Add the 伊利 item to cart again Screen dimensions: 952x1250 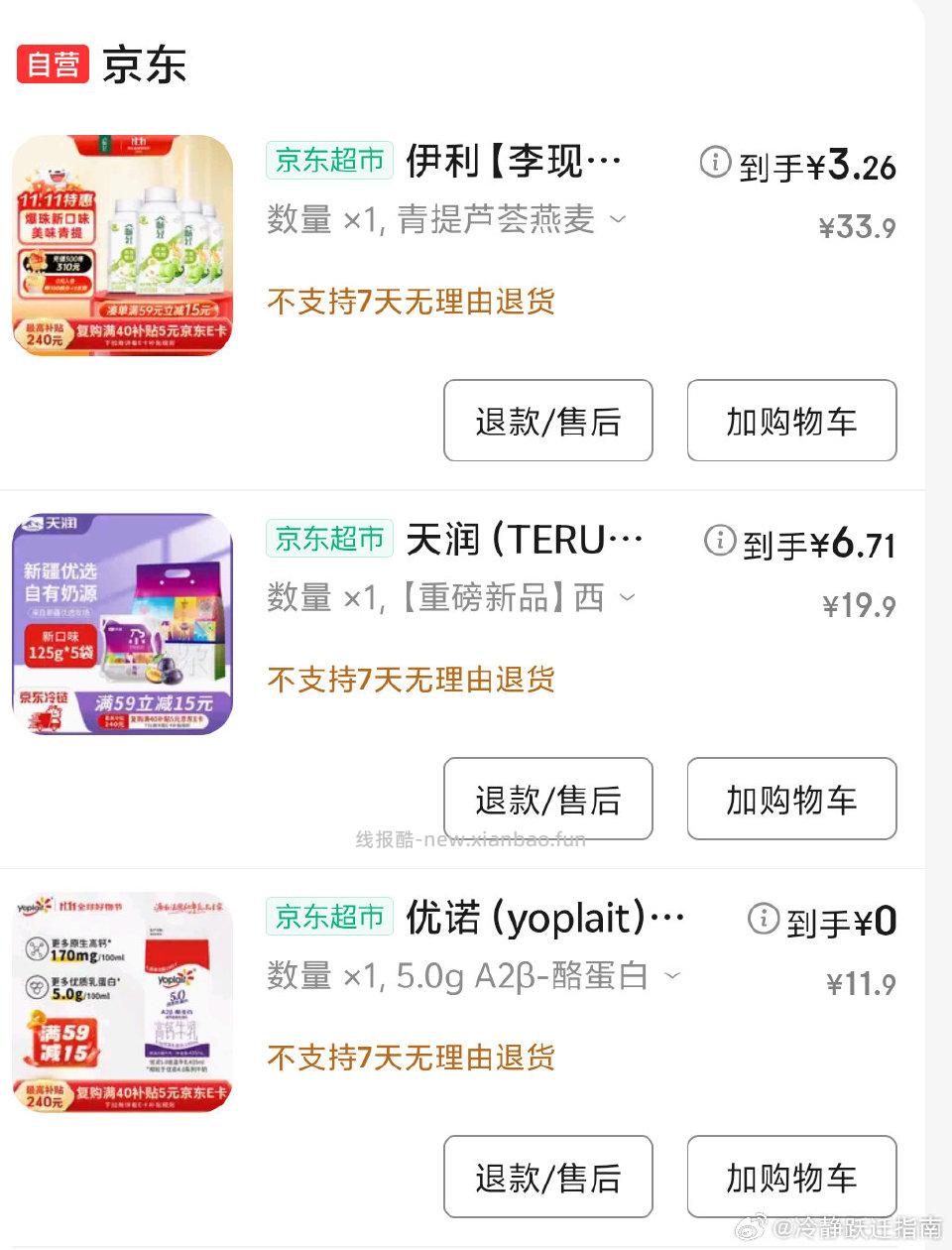point(791,421)
